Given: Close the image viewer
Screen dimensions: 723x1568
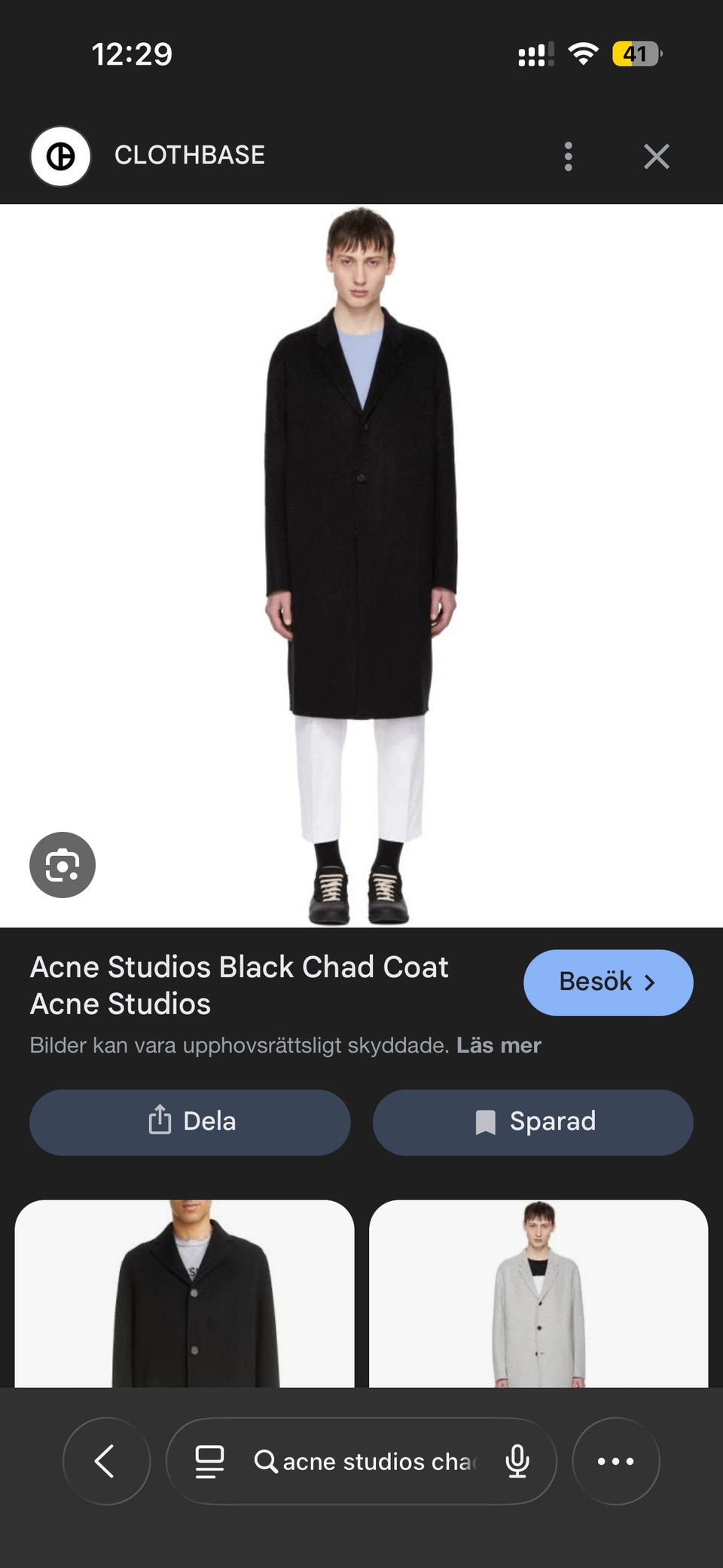Looking at the screenshot, I should point(656,157).
